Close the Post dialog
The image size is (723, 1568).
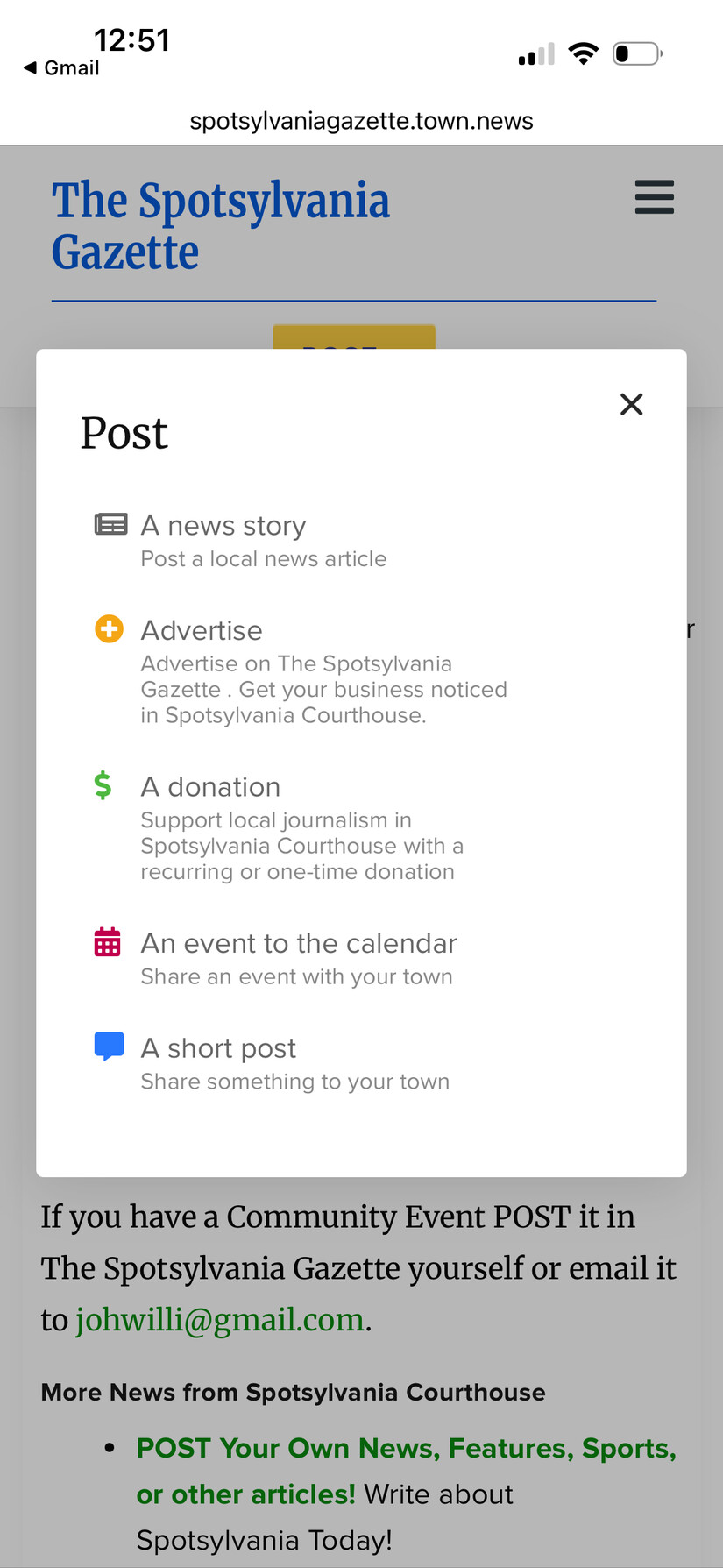click(631, 404)
